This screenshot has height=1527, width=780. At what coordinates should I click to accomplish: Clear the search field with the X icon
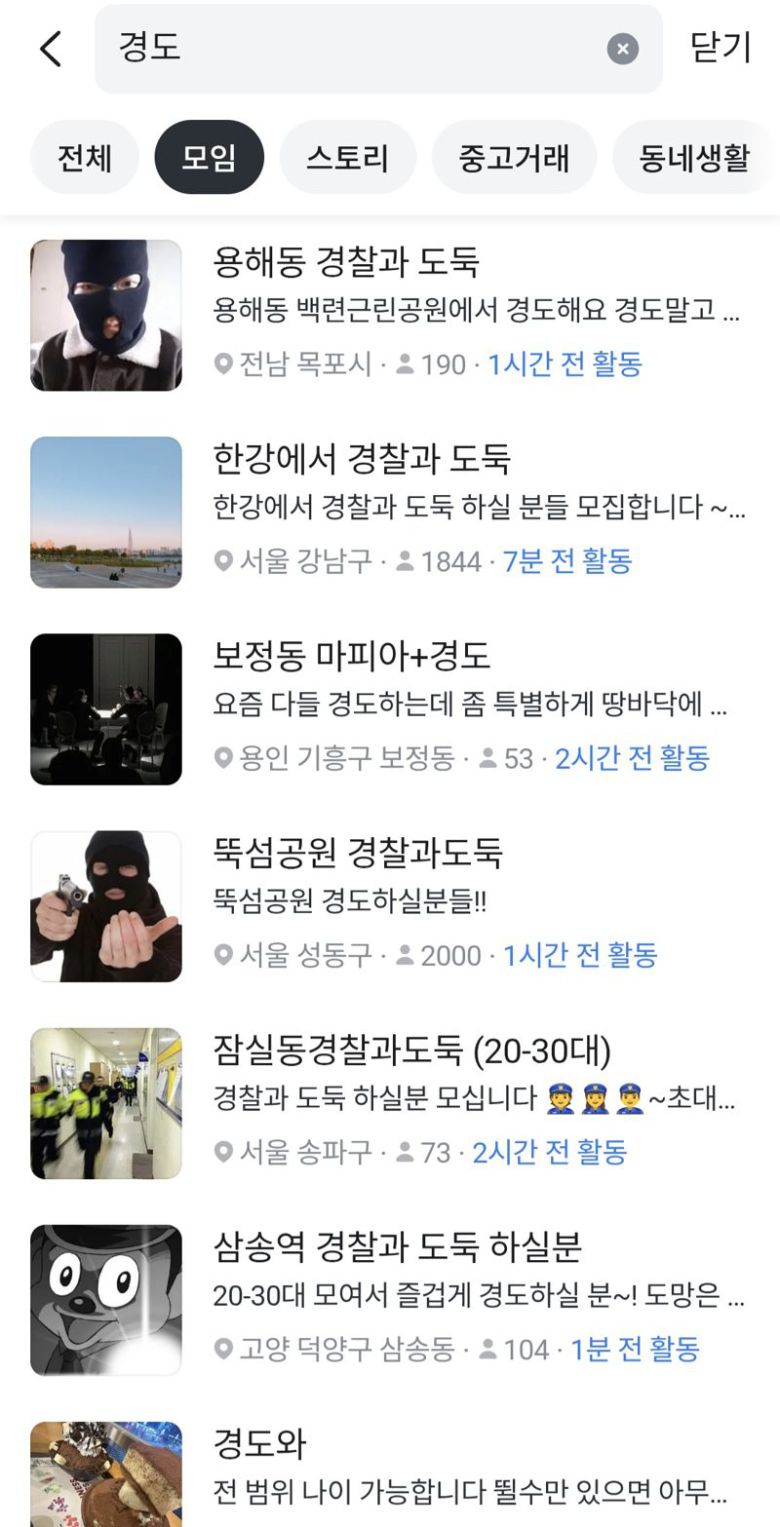623,49
